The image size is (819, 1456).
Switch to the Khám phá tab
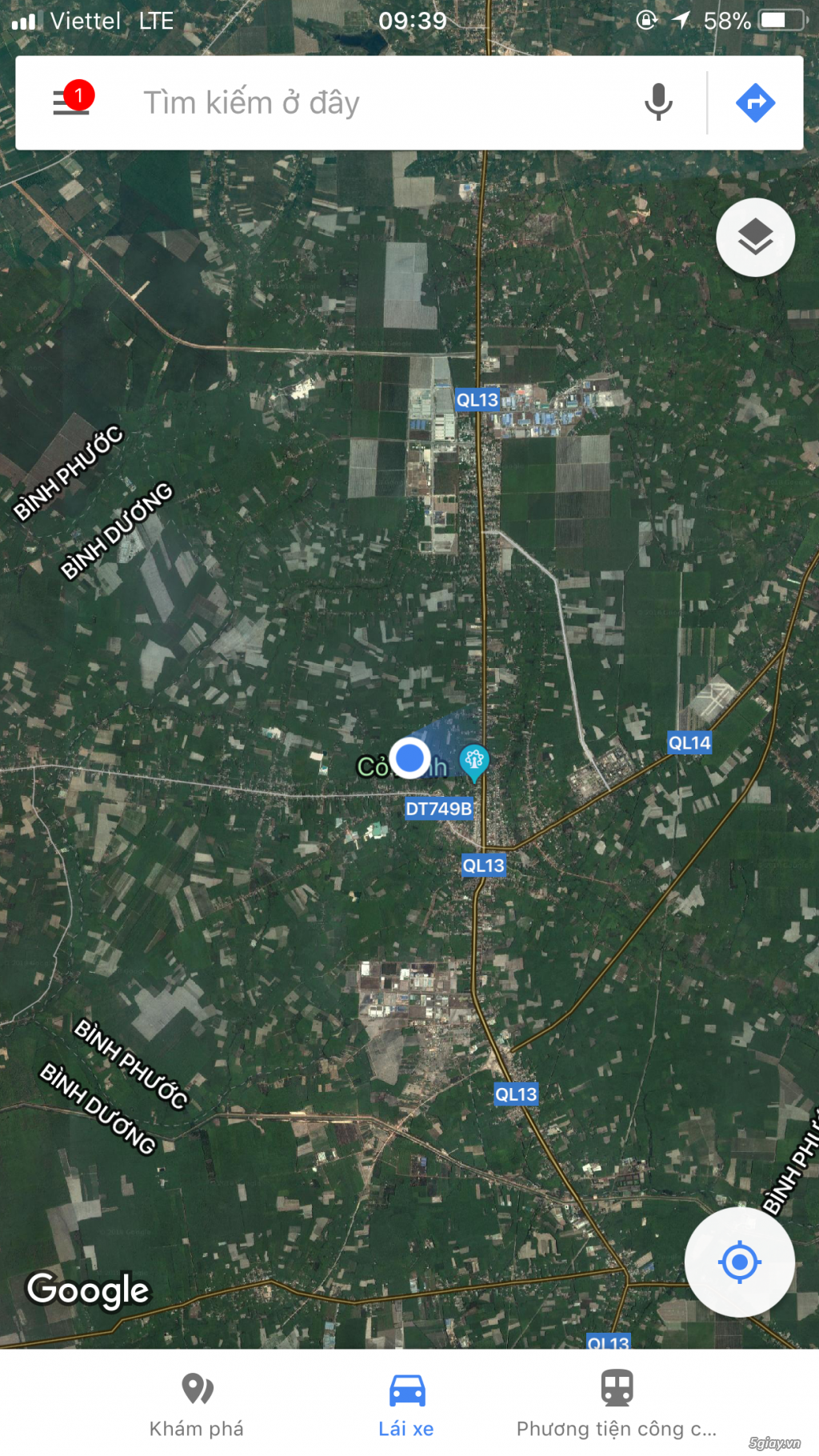(x=197, y=1405)
